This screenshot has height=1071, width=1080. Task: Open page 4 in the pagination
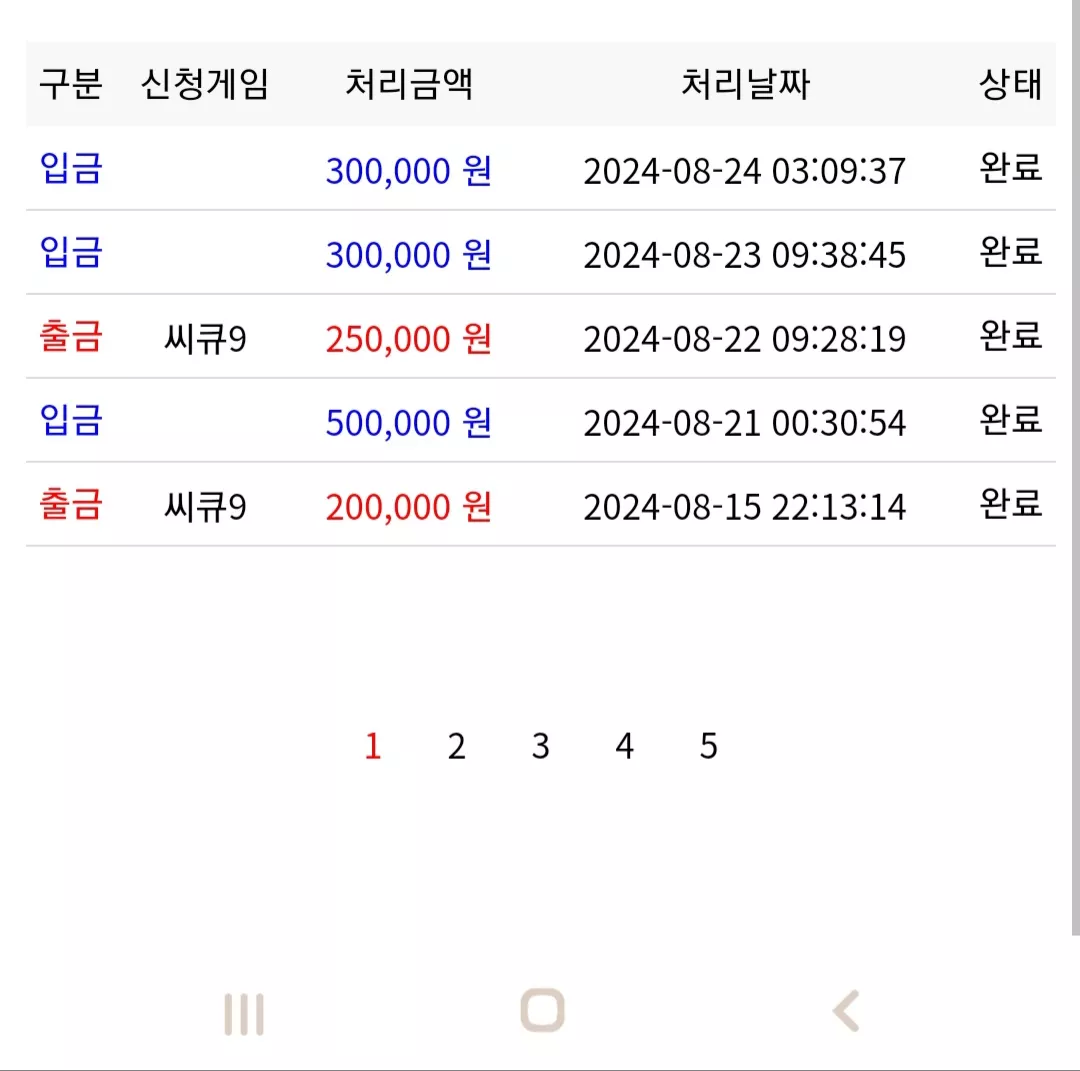click(x=625, y=746)
